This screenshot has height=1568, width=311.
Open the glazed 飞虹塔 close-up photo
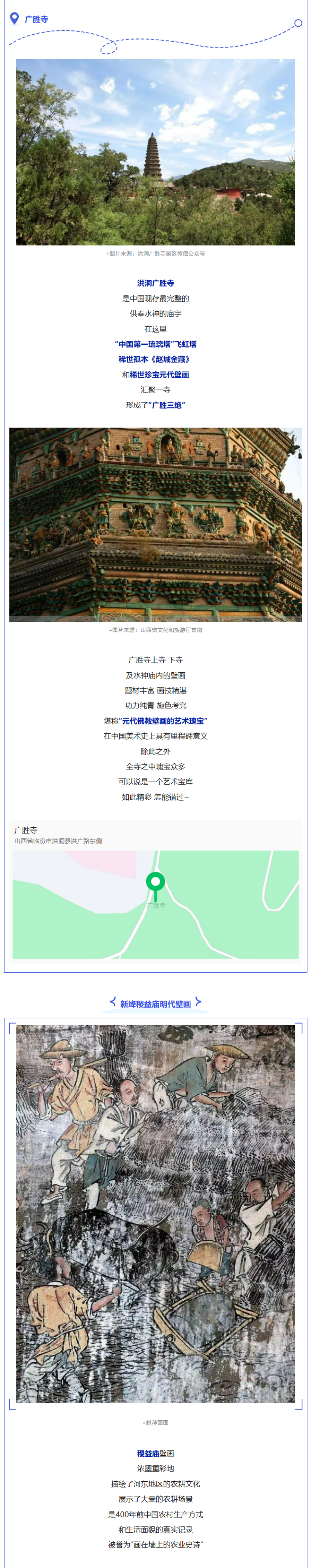[x=155, y=524]
